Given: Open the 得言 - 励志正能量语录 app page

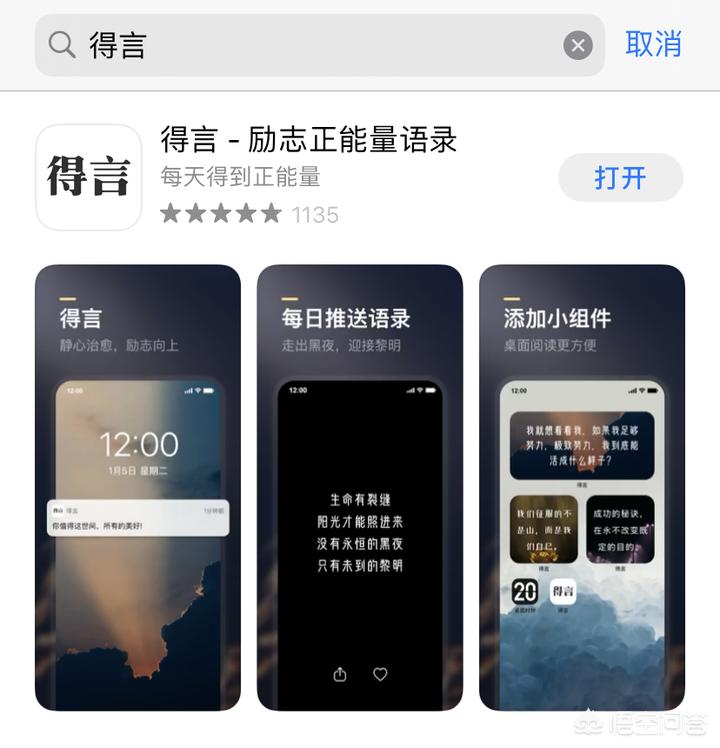Looking at the screenshot, I should tap(308, 140).
